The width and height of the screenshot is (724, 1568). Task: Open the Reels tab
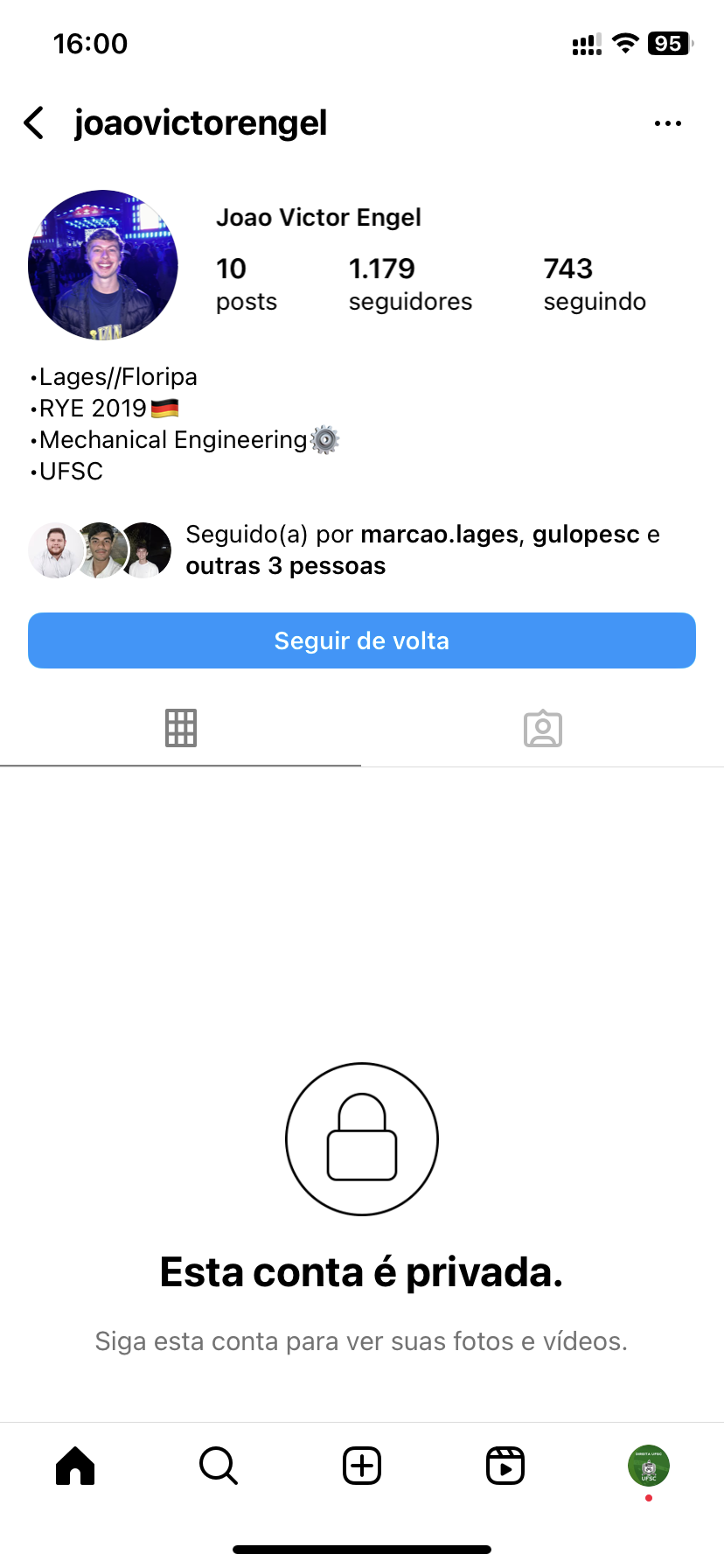pos(505,1466)
